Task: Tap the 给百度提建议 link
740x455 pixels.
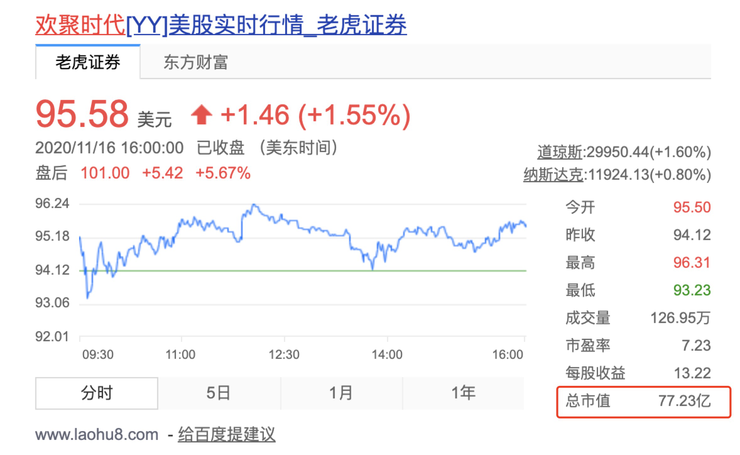Action: (226, 435)
